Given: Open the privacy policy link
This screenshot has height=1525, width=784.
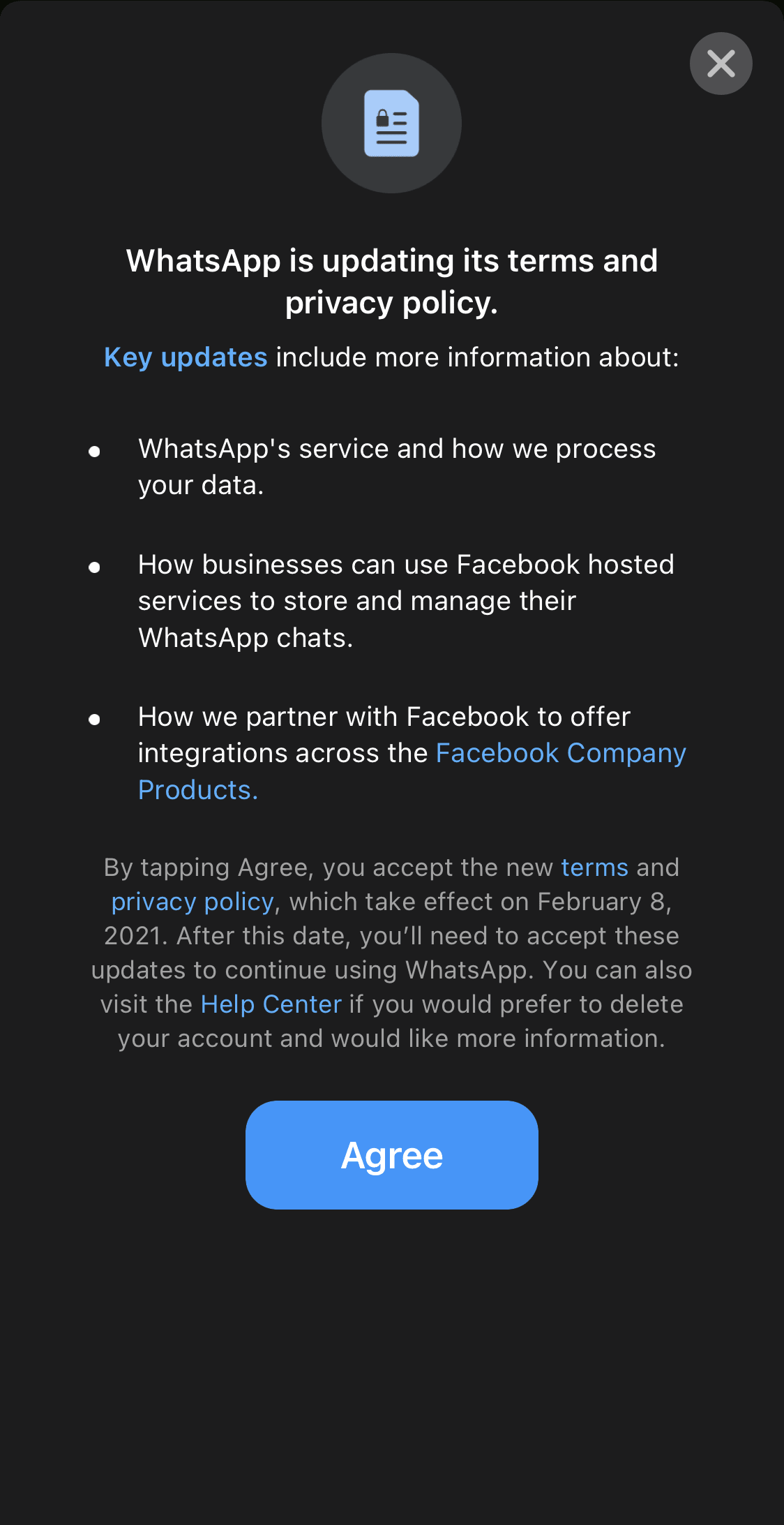Looking at the screenshot, I should 193,902.
